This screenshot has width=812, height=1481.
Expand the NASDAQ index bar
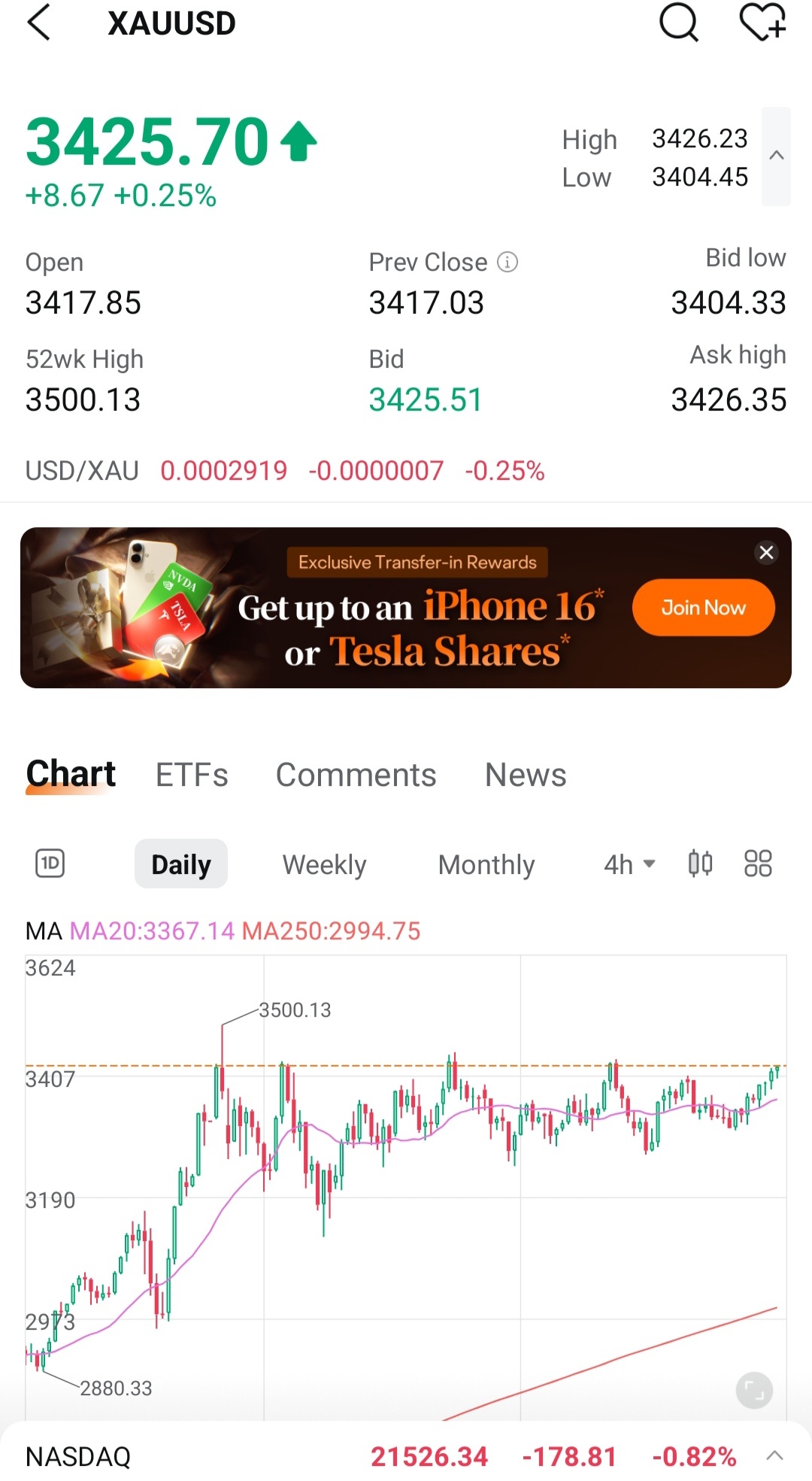(x=774, y=1456)
